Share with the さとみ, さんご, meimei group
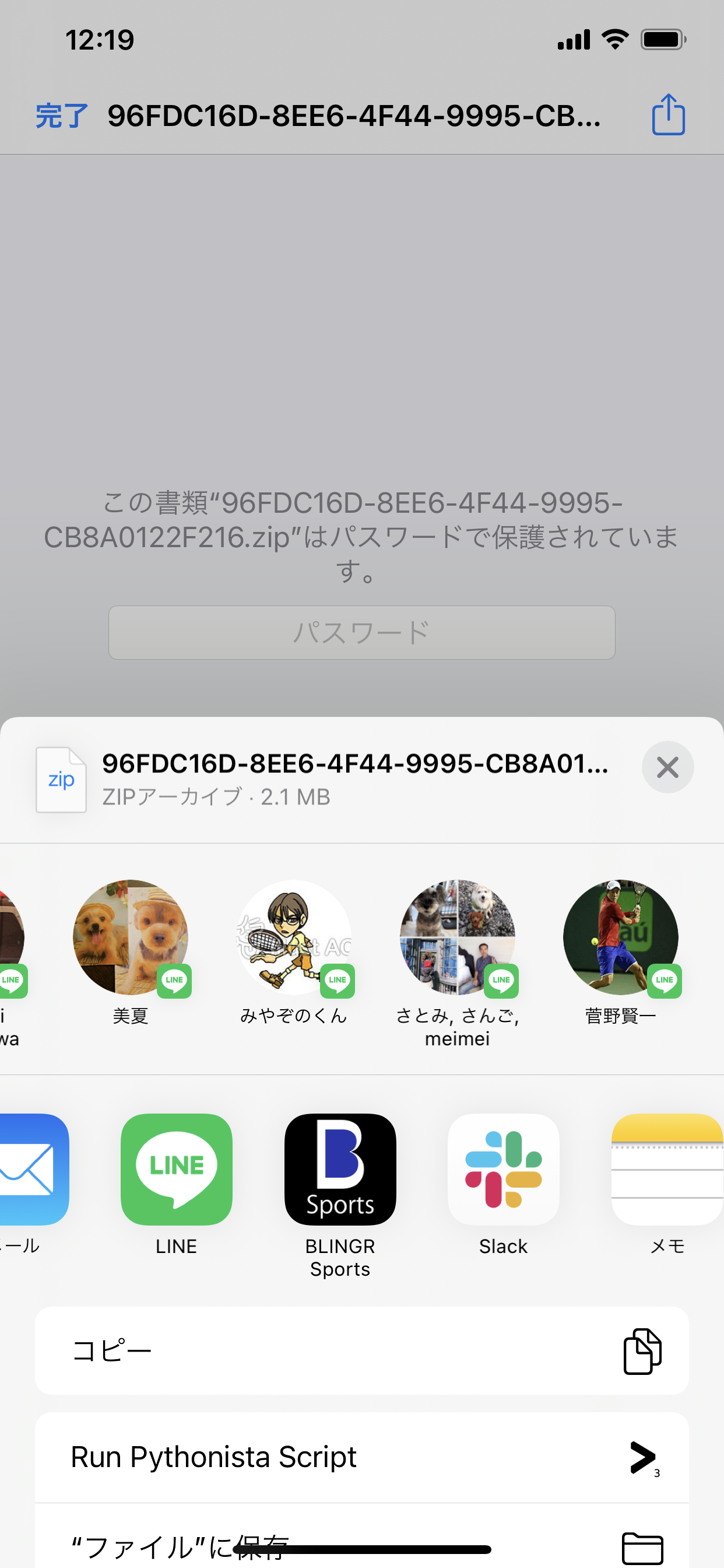Screen dimensions: 724x1568 click(457, 938)
